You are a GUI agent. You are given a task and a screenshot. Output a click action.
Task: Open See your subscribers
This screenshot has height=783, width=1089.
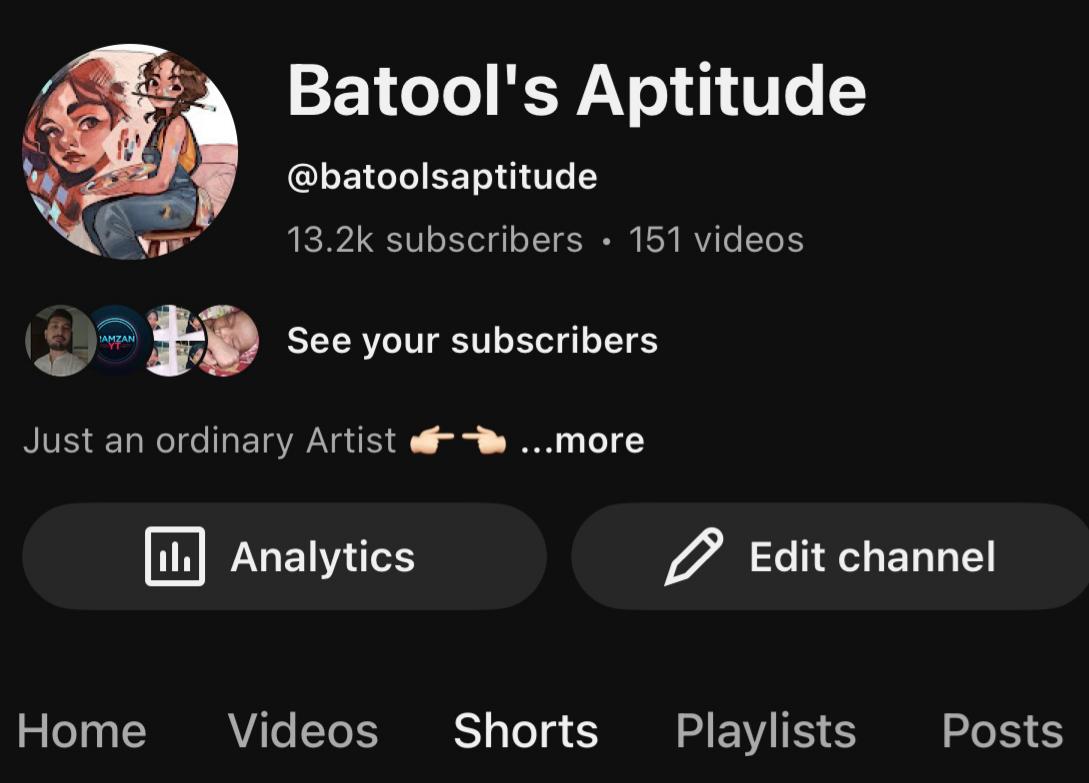472,341
